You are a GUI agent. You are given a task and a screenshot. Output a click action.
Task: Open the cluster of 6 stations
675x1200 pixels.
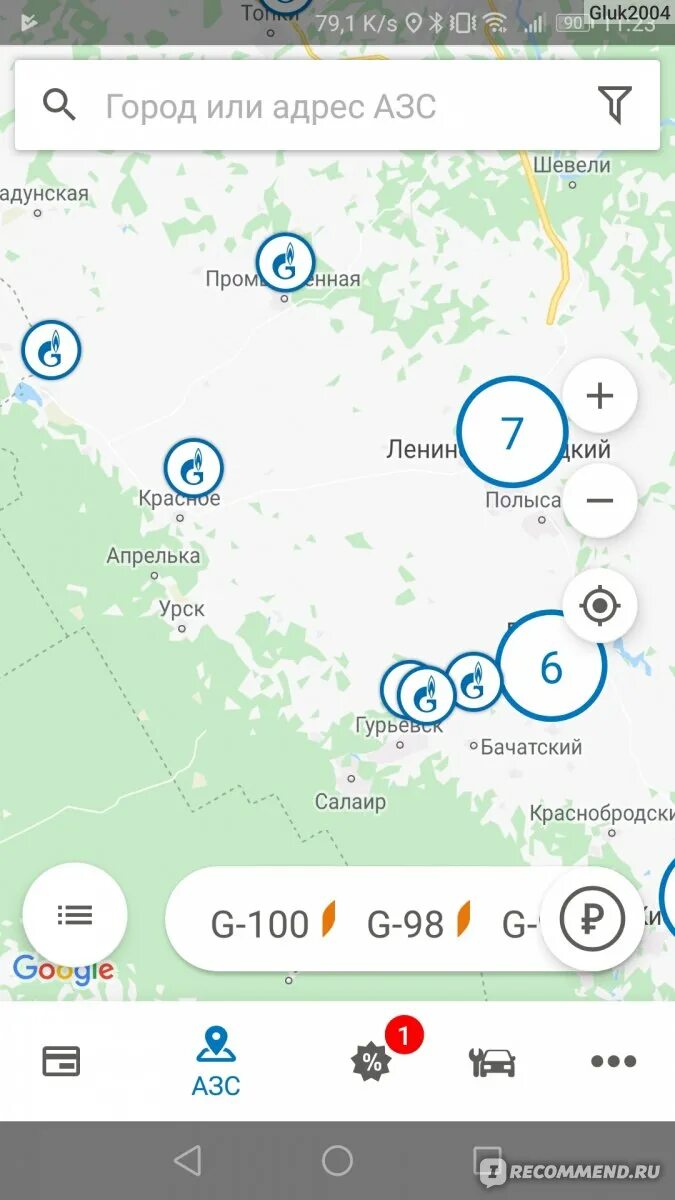(551, 667)
